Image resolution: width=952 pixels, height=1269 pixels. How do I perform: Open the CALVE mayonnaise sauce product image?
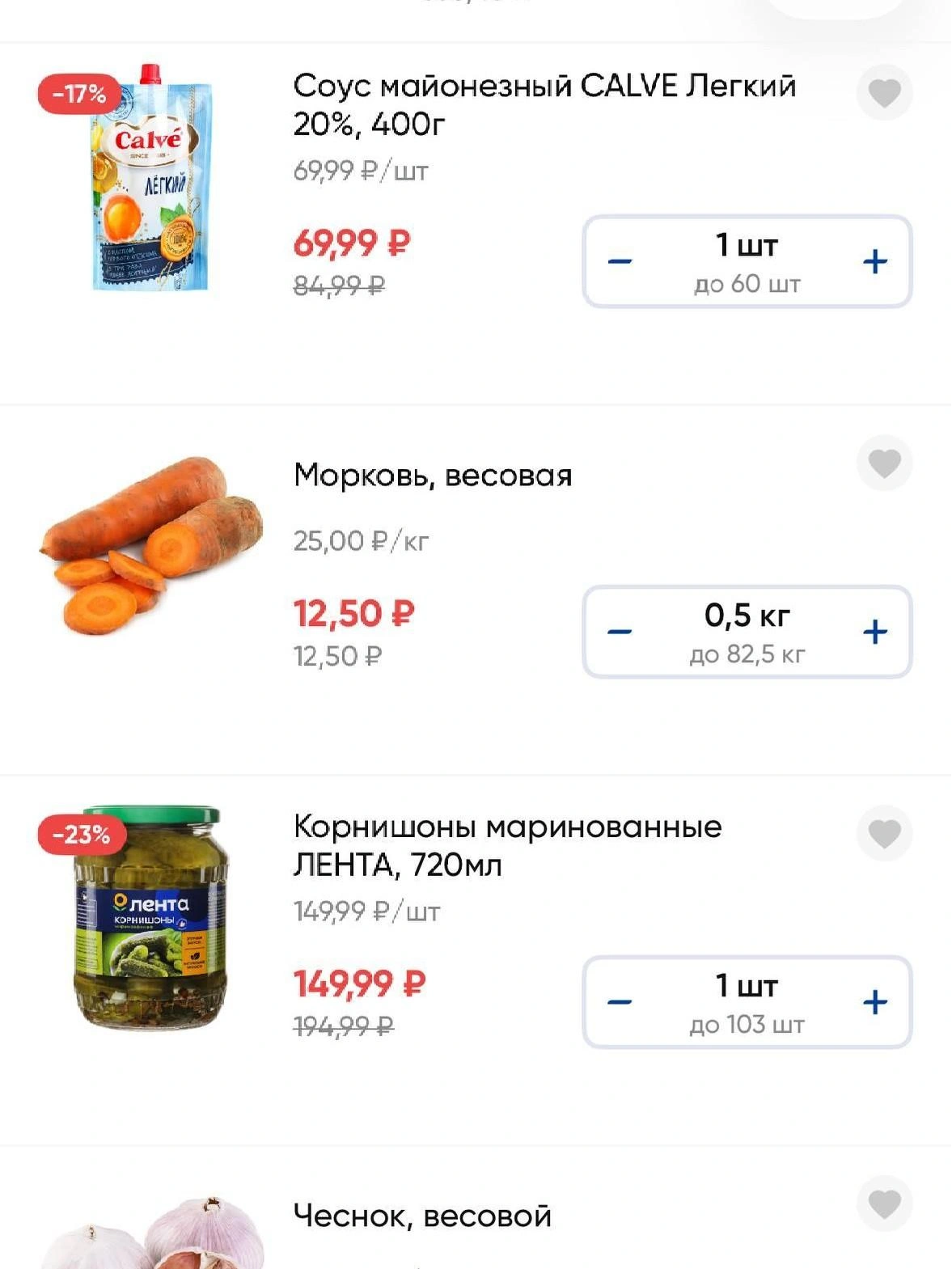[150, 178]
